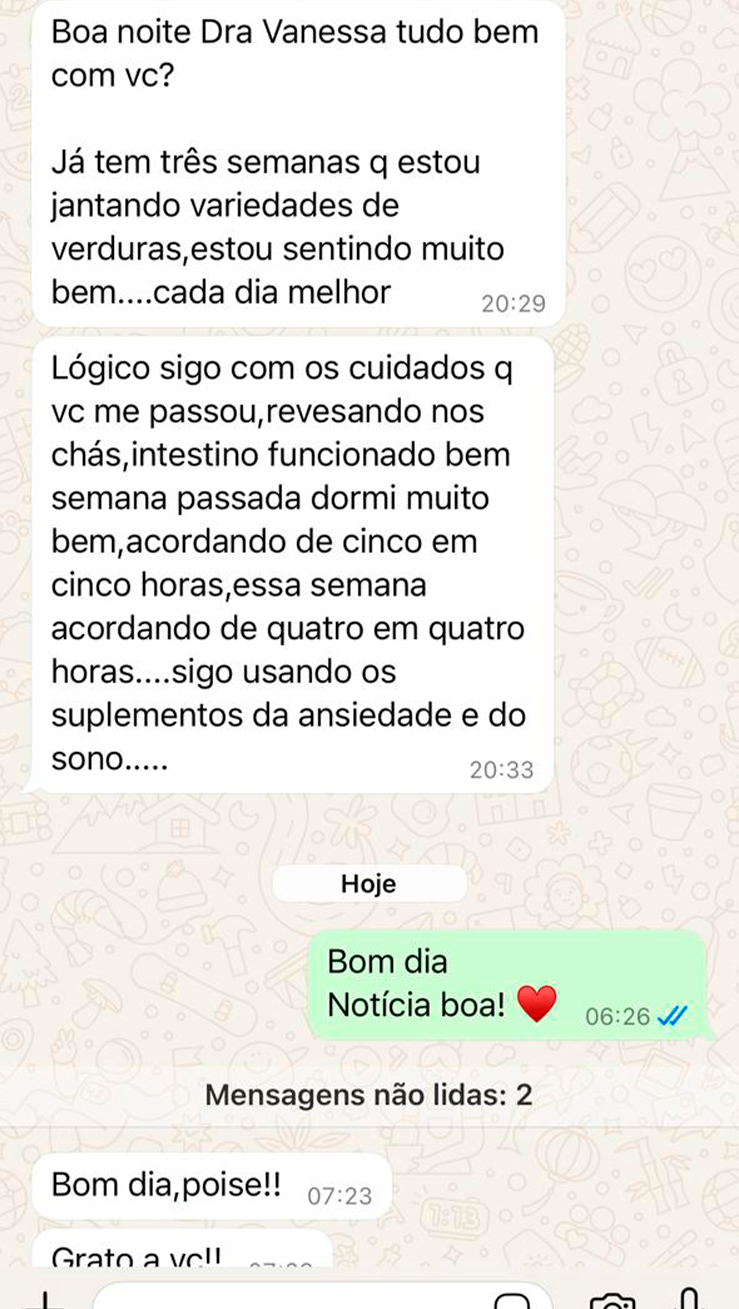Open the camera from the chat bar
The height and width of the screenshot is (1309, 739).
[612, 1301]
